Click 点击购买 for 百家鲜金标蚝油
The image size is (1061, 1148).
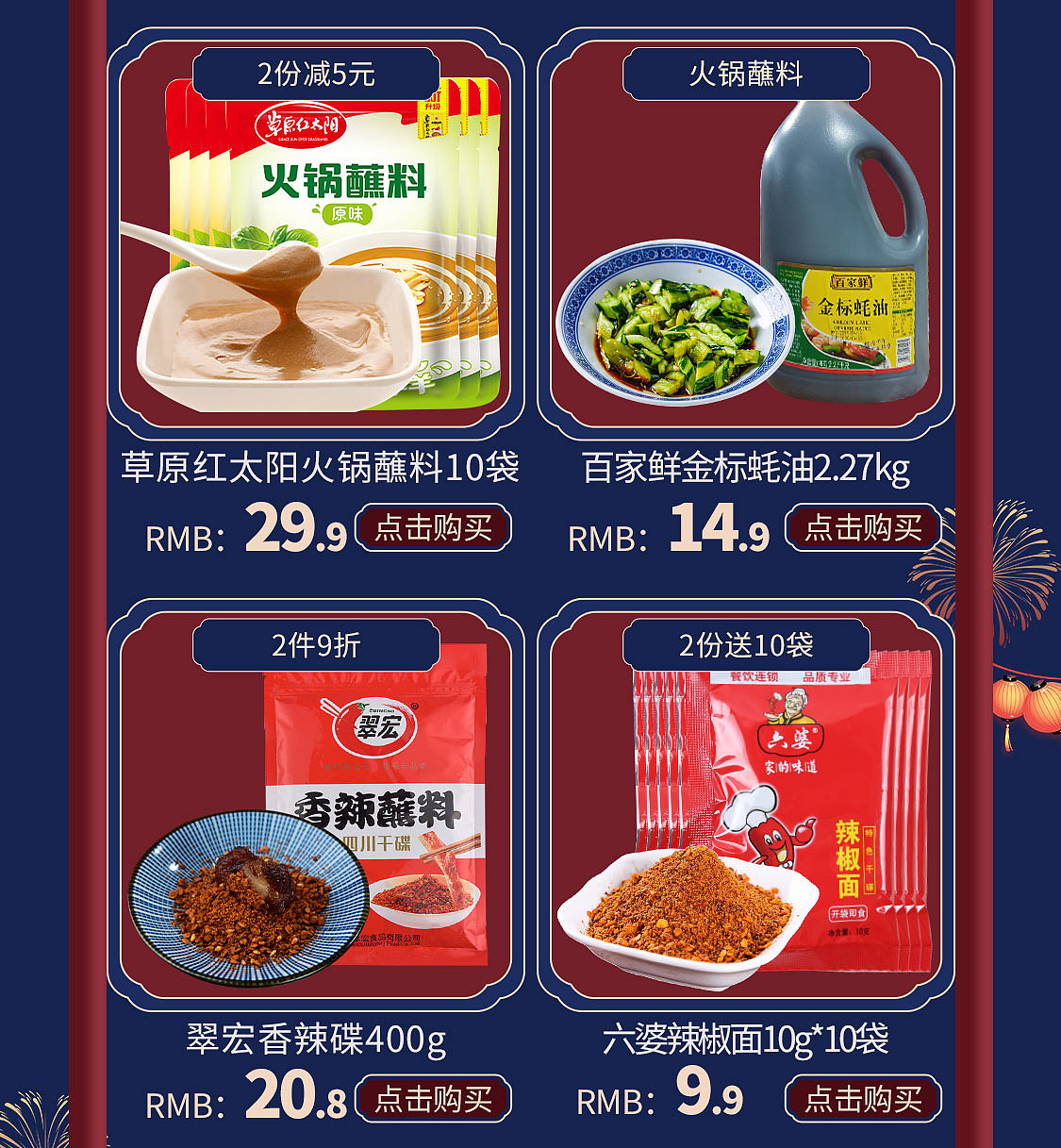865,527
